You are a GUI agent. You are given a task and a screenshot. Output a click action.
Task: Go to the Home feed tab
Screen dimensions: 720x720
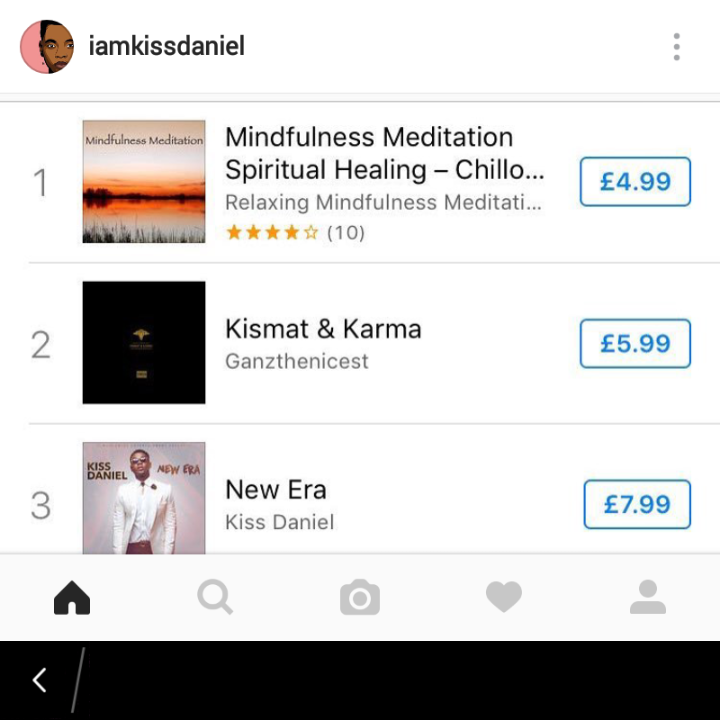point(72,598)
